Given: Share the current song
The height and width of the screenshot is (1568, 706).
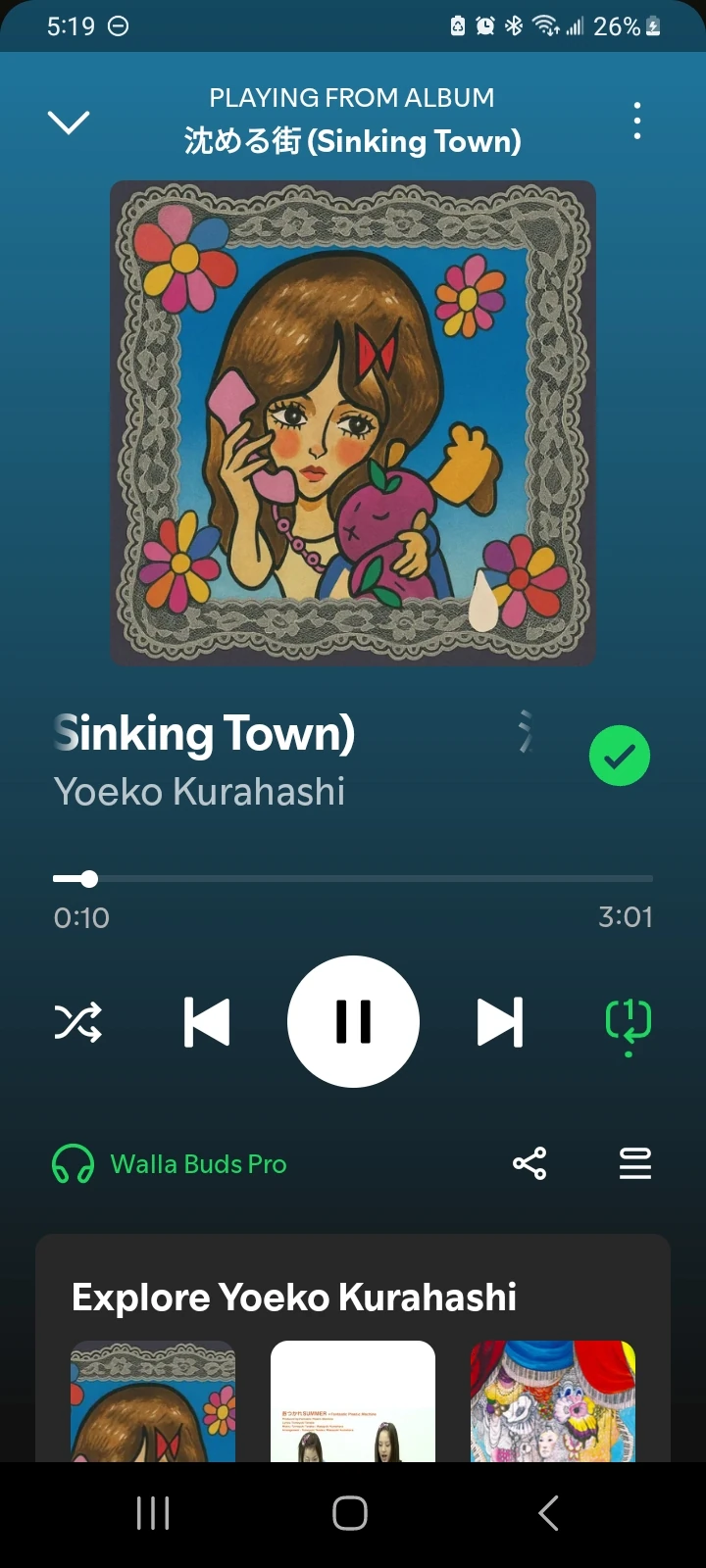Looking at the screenshot, I should tap(529, 1163).
